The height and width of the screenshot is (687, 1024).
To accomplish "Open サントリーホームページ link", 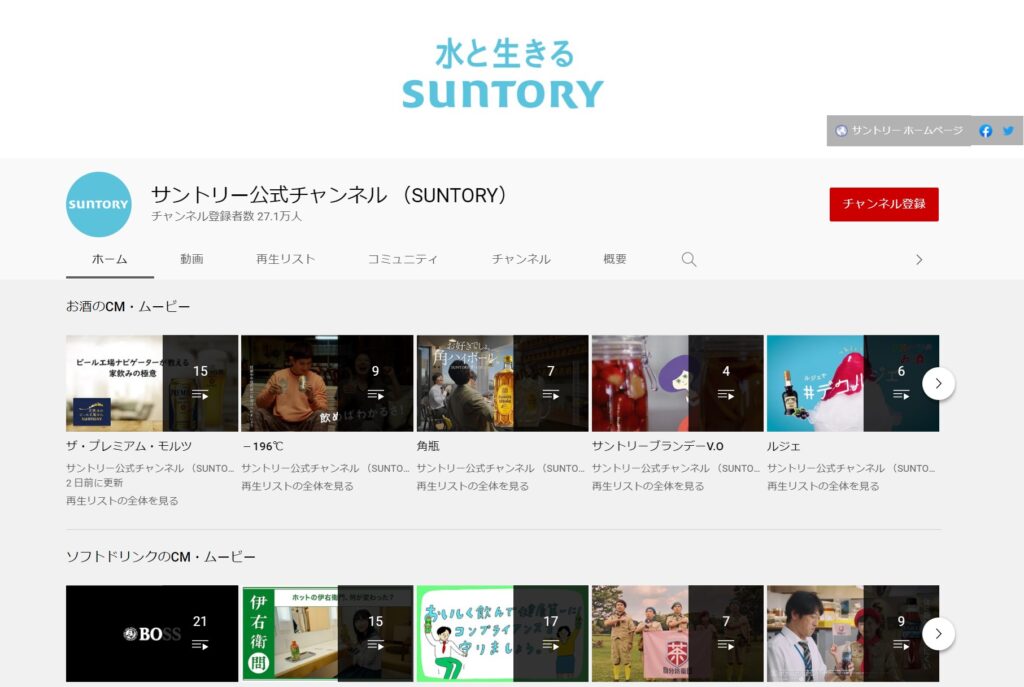I will coord(899,131).
